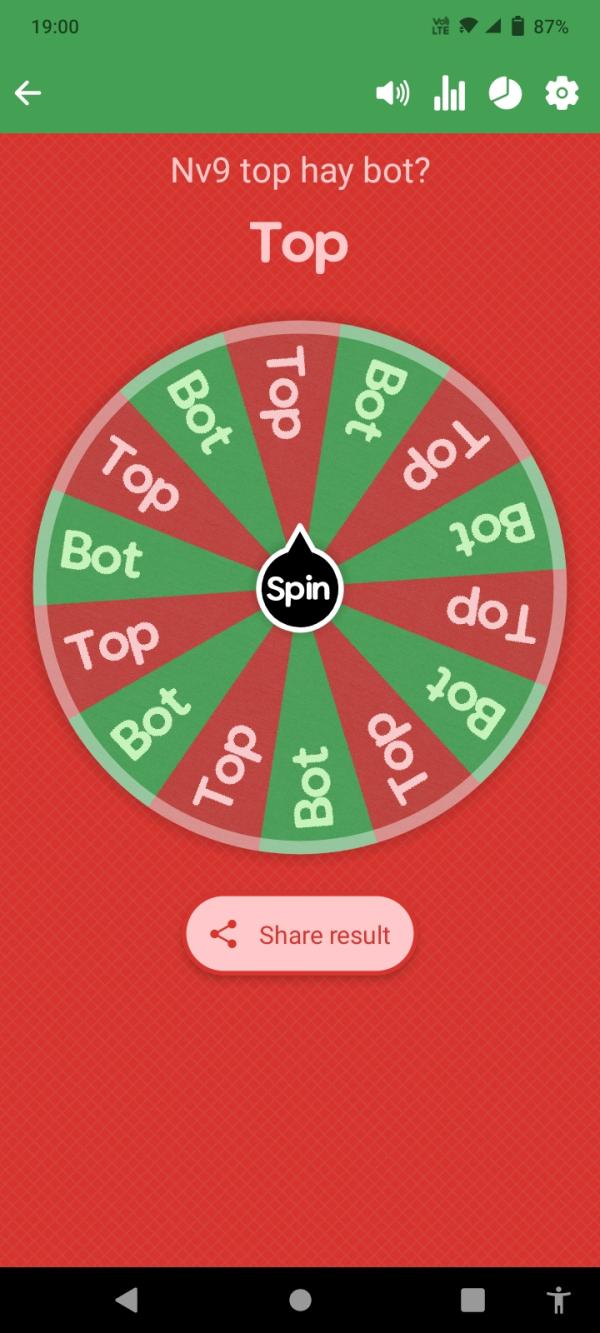This screenshot has height=1333, width=600.
Task: Open the pie chart view
Action: (505, 94)
